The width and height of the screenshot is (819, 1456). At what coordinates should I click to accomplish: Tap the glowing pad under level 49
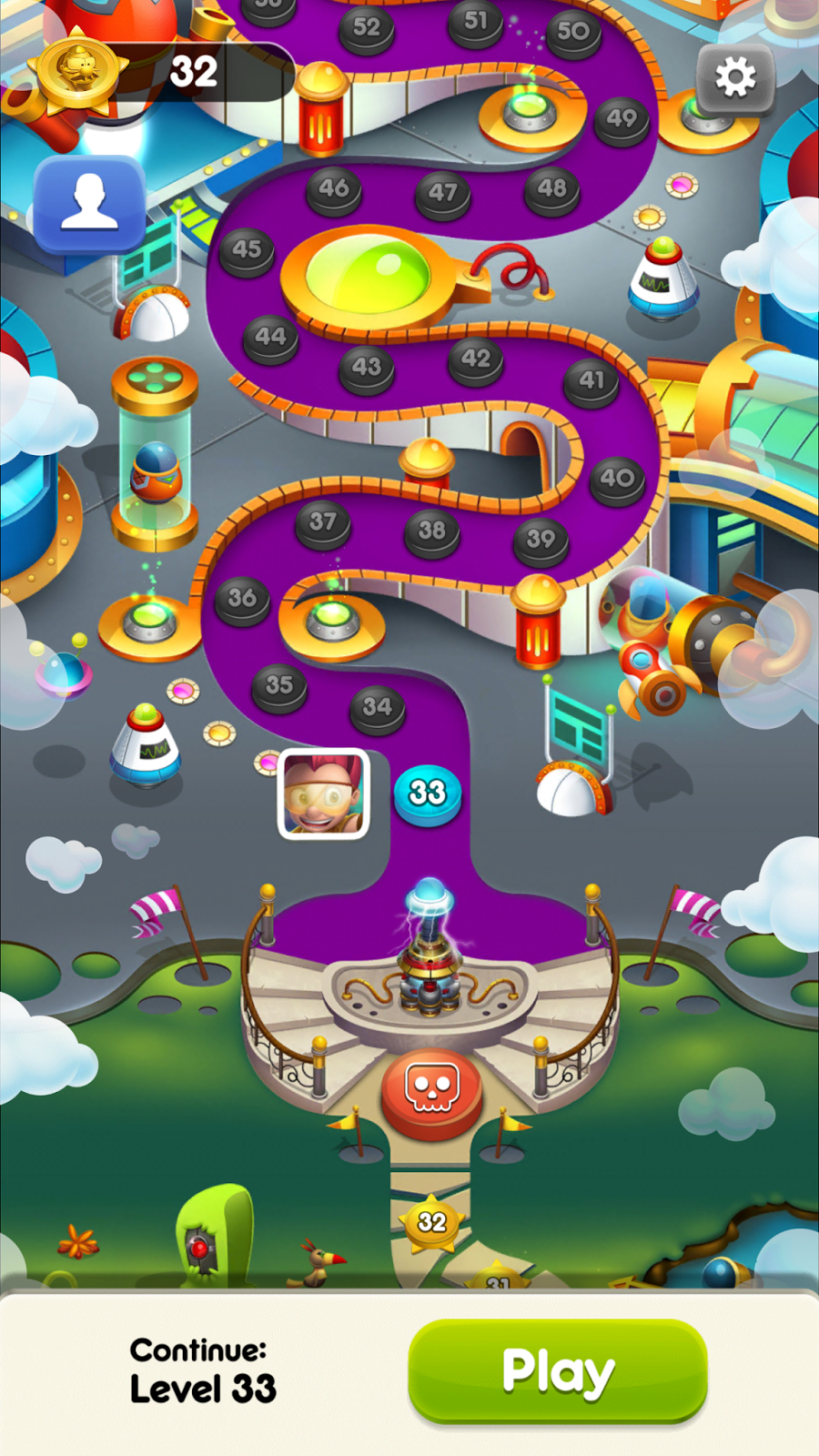pos(528,109)
